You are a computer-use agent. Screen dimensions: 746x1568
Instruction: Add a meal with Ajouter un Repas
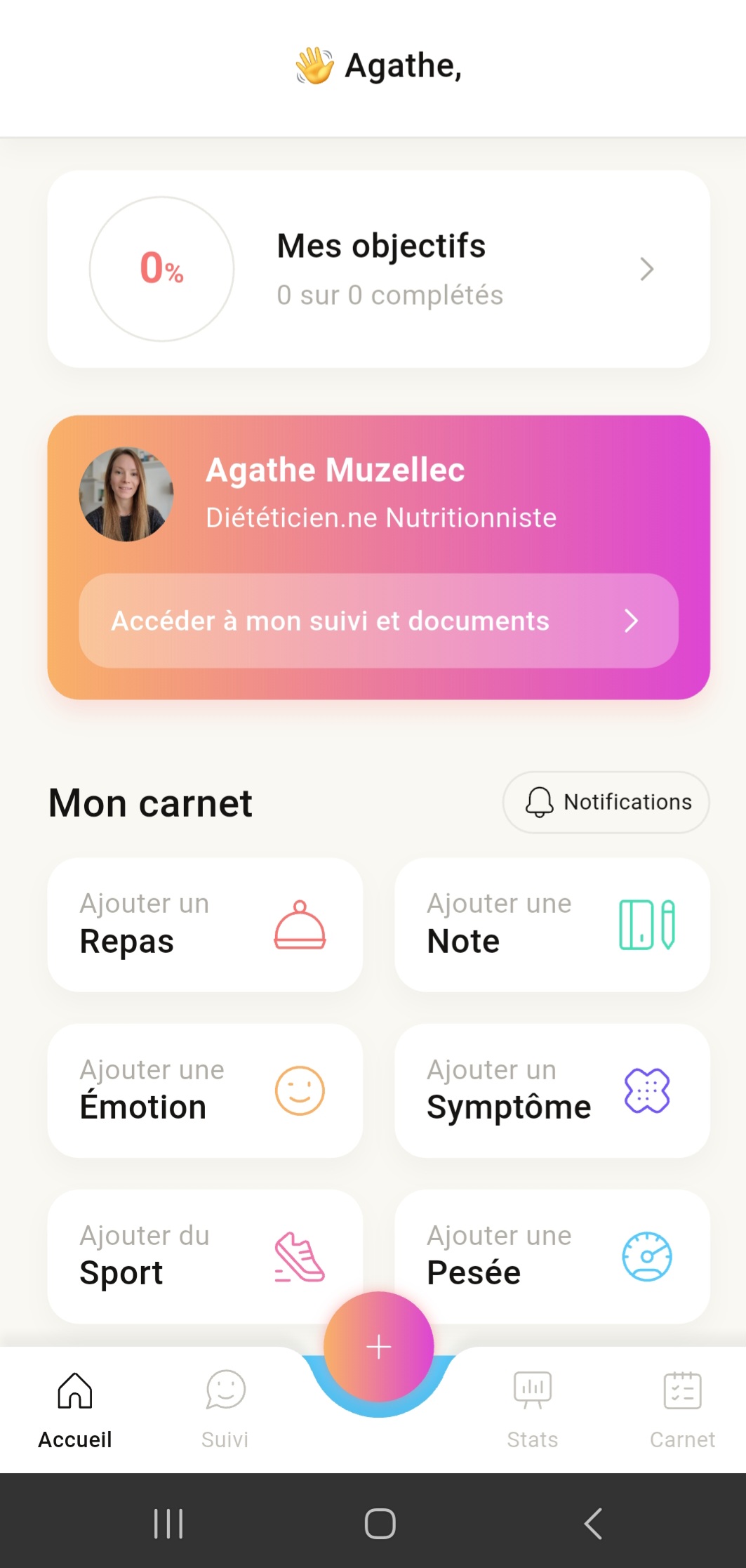point(205,924)
